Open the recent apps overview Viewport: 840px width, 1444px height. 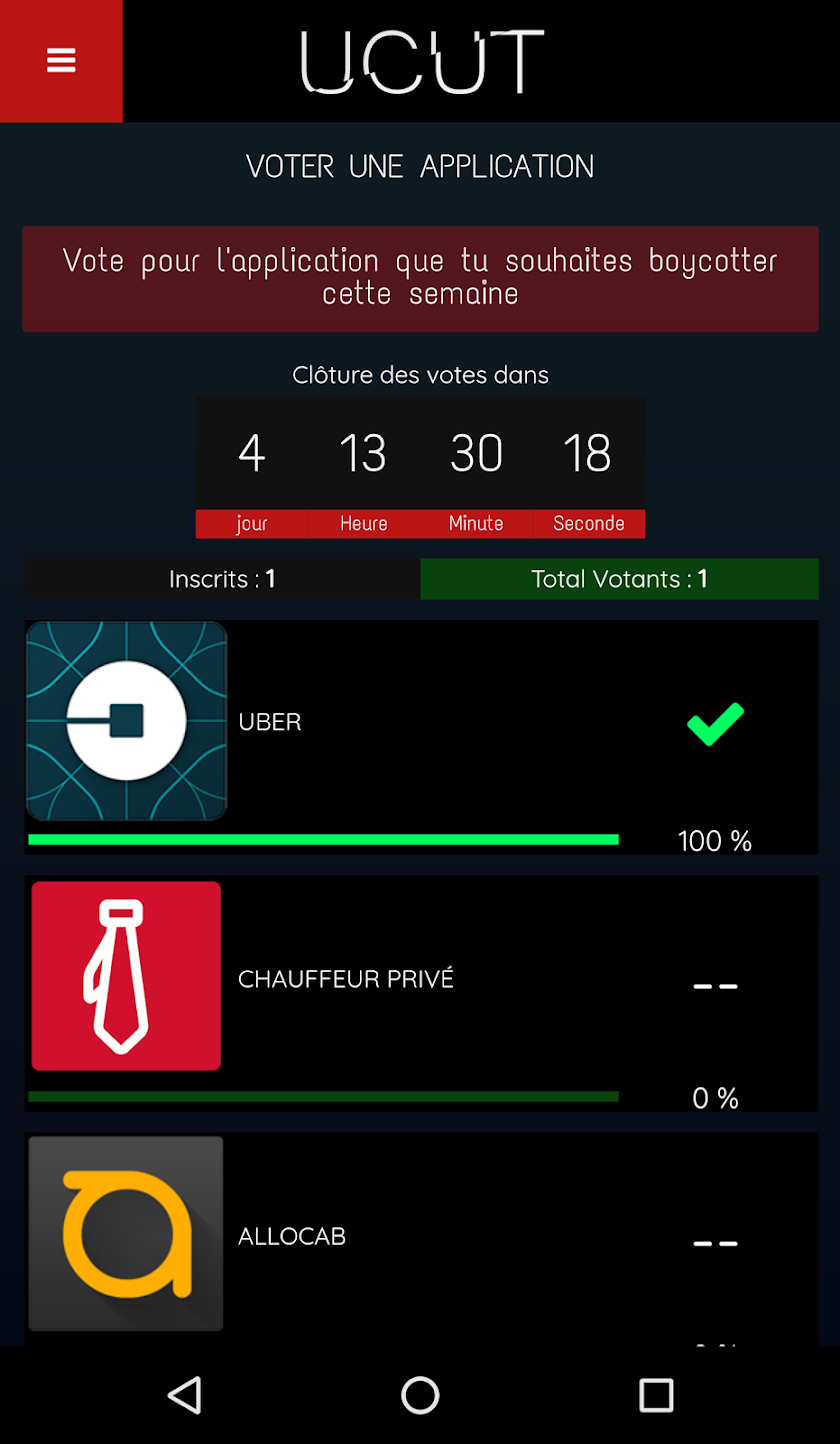click(656, 1394)
